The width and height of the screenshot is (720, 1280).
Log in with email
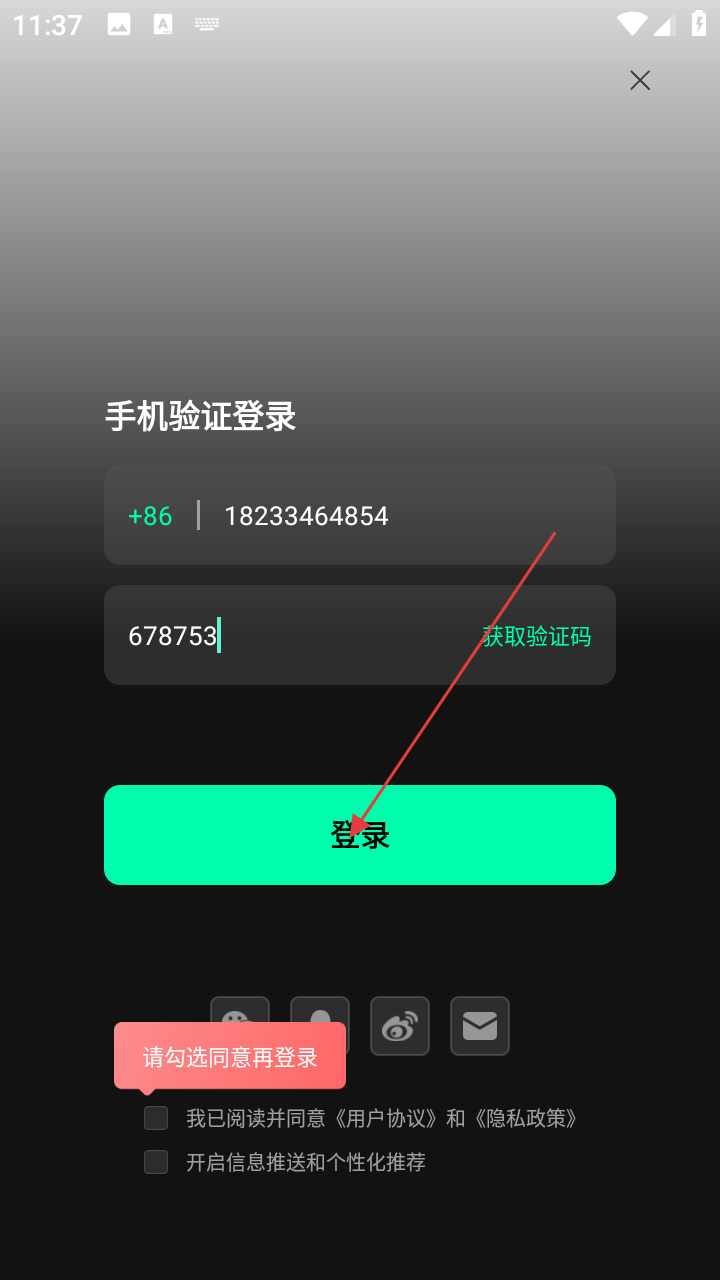480,1026
